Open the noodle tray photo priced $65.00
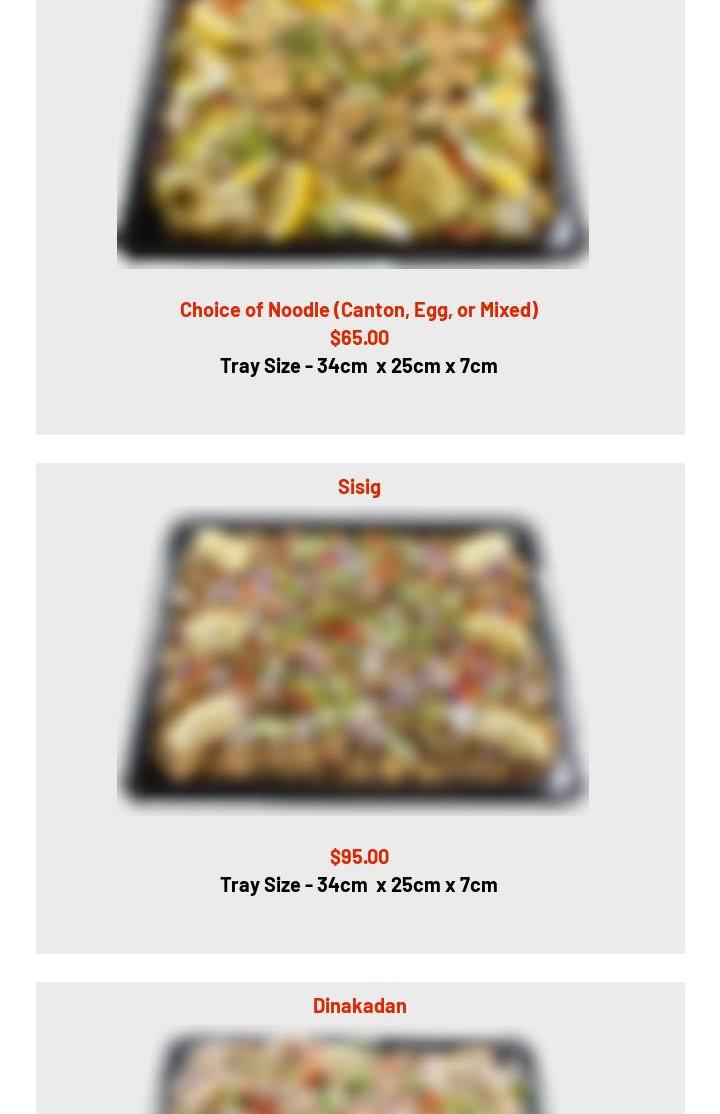The height and width of the screenshot is (1114, 720). pos(353,130)
